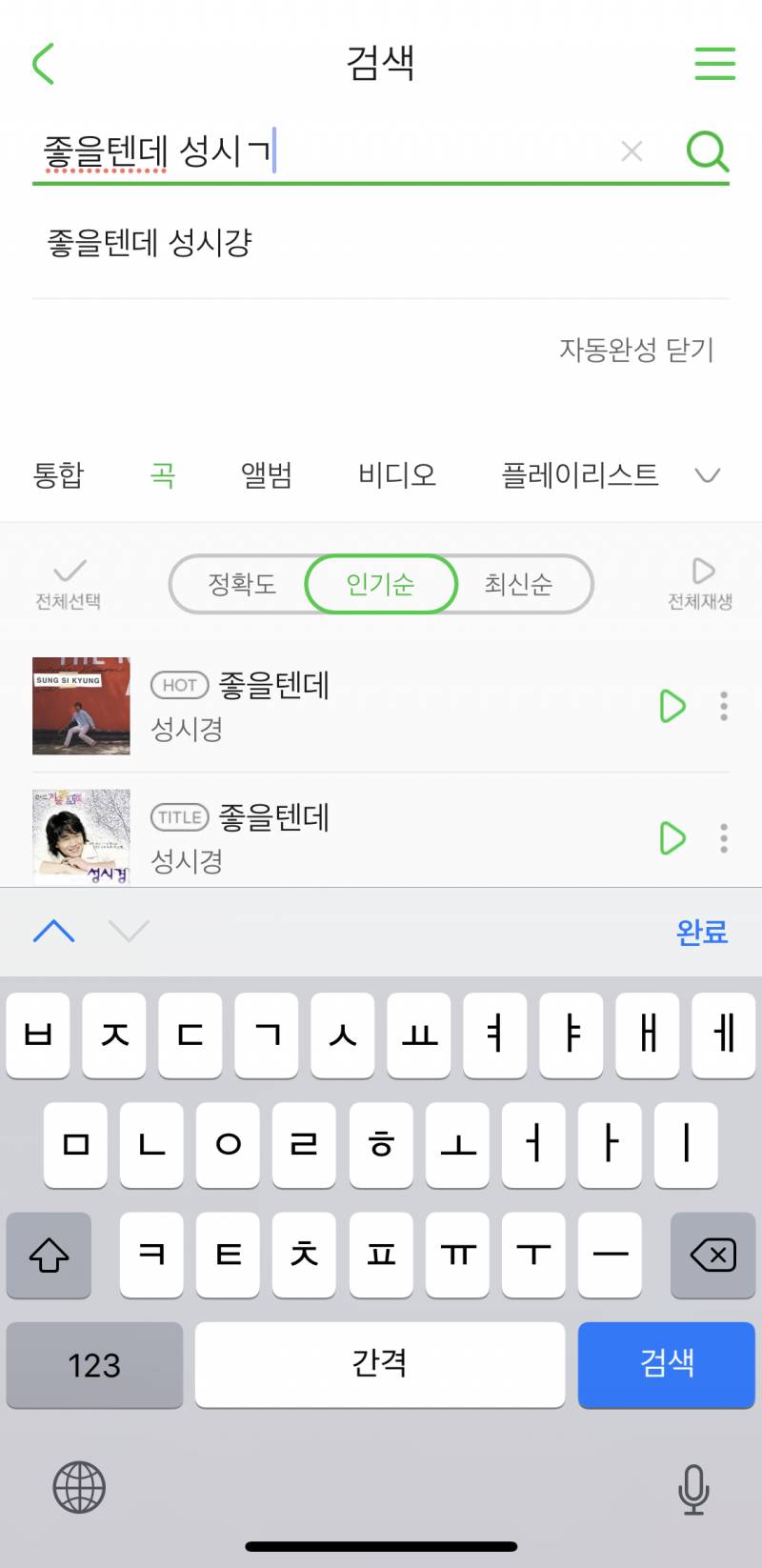
Task: Tap the green search magnifier icon
Action: point(707,151)
